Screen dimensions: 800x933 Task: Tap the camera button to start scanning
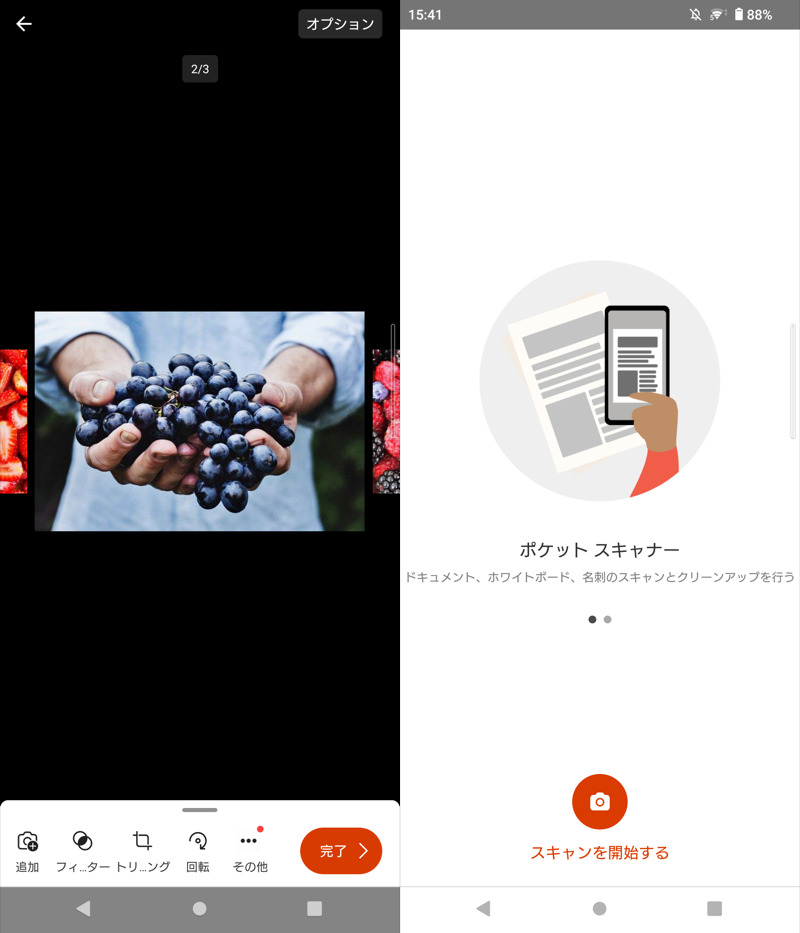599,802
